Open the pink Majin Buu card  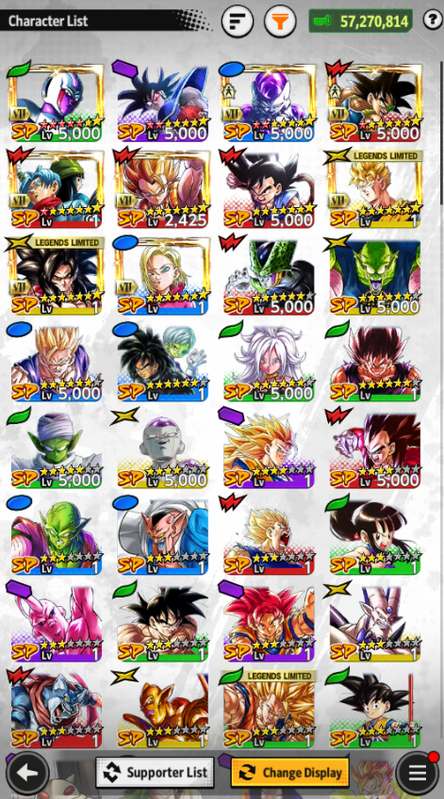(57, 622)
